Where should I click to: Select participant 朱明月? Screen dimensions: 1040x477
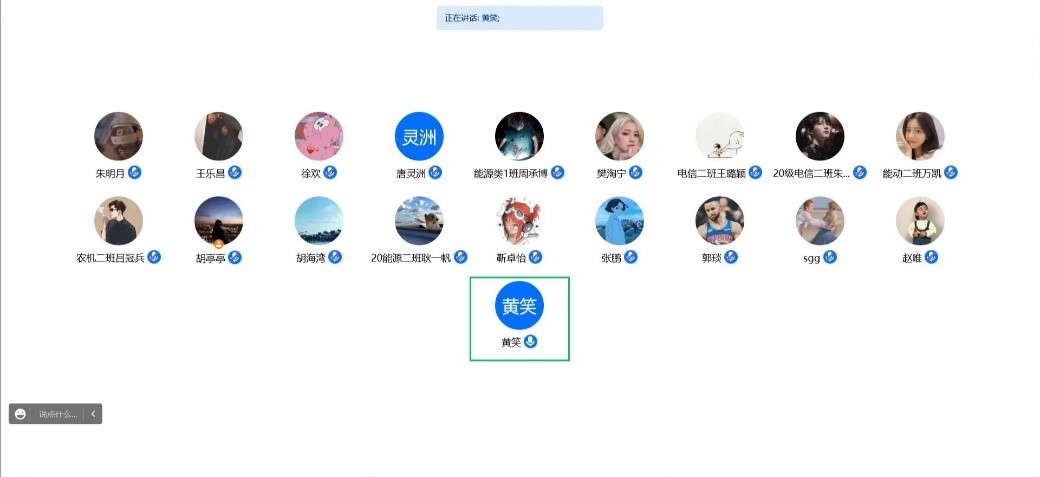click(119, 136)
